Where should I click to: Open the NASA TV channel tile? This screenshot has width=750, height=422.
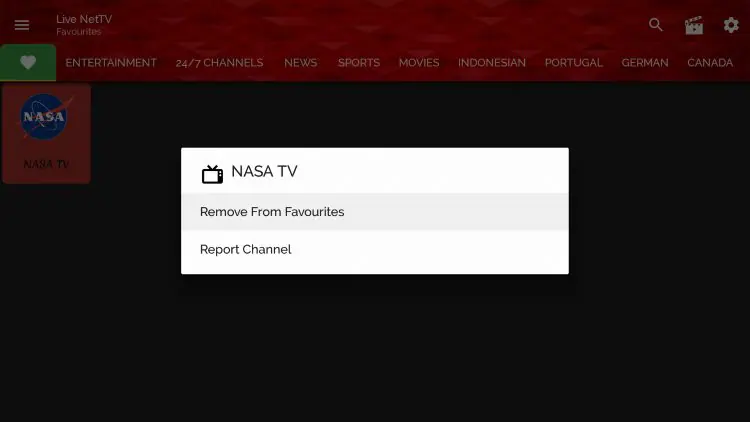click(46, 133)
